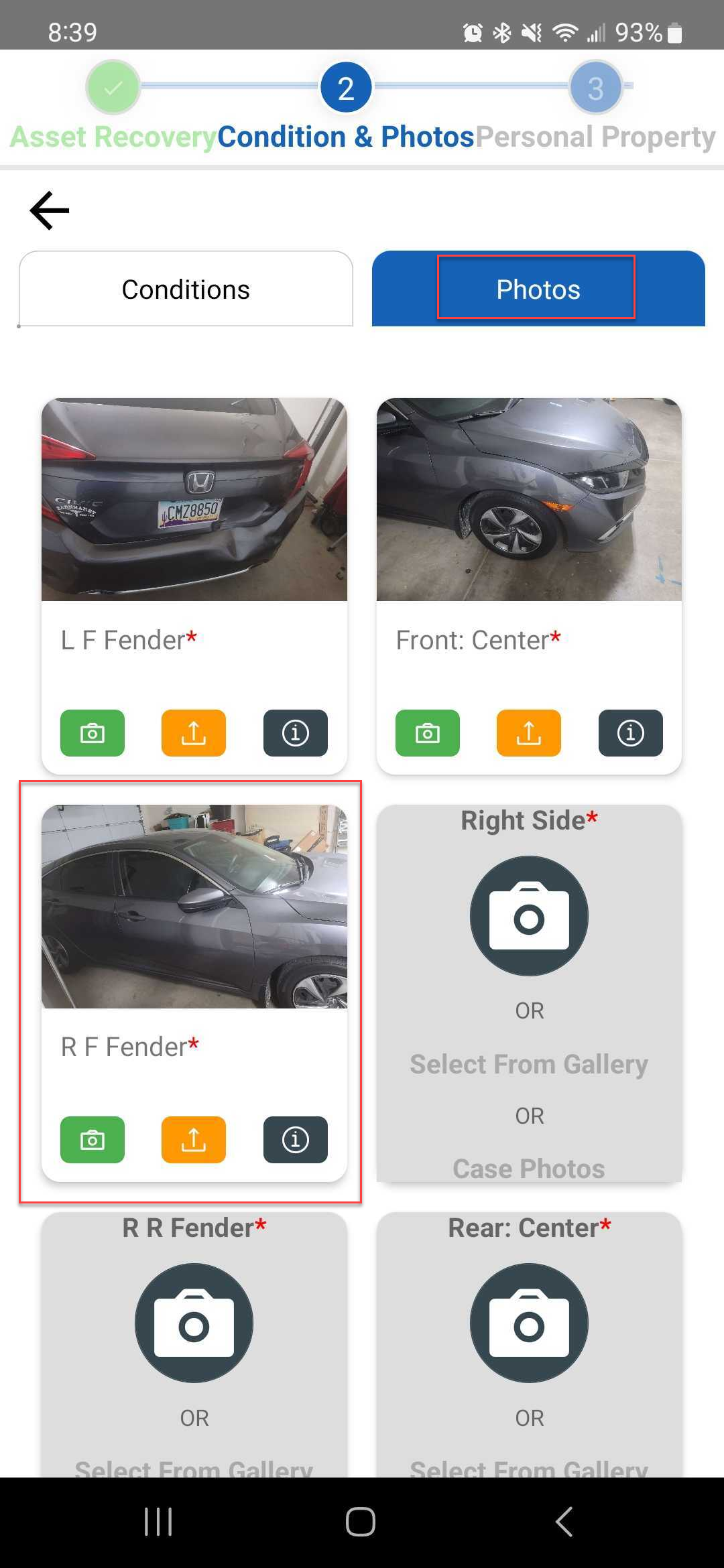The image size is (724, 1568).
Task: Go back using the arrow icon
Action: click(x=50, y=210)
